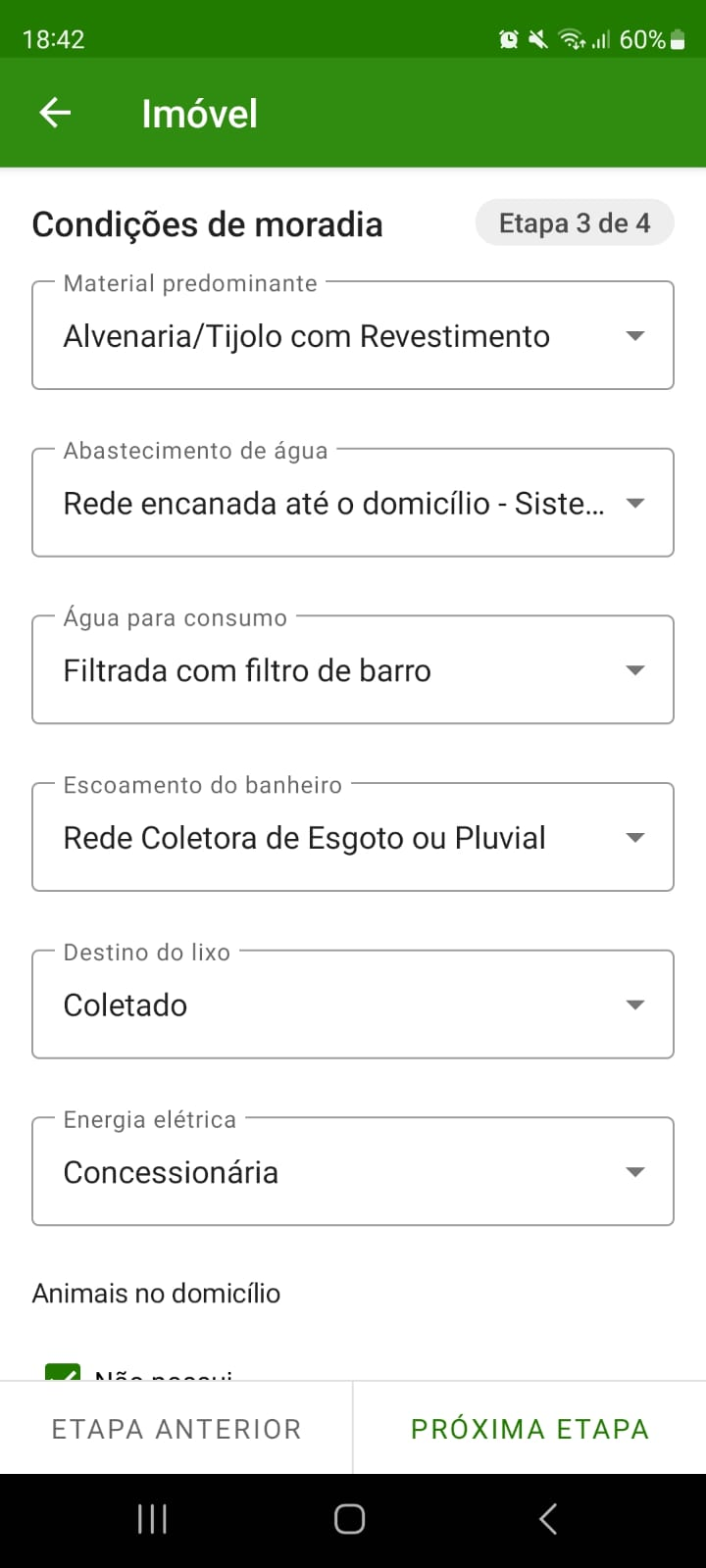
Task: Continue to Próxima Etapa
Action: [x=529, y=1429]
